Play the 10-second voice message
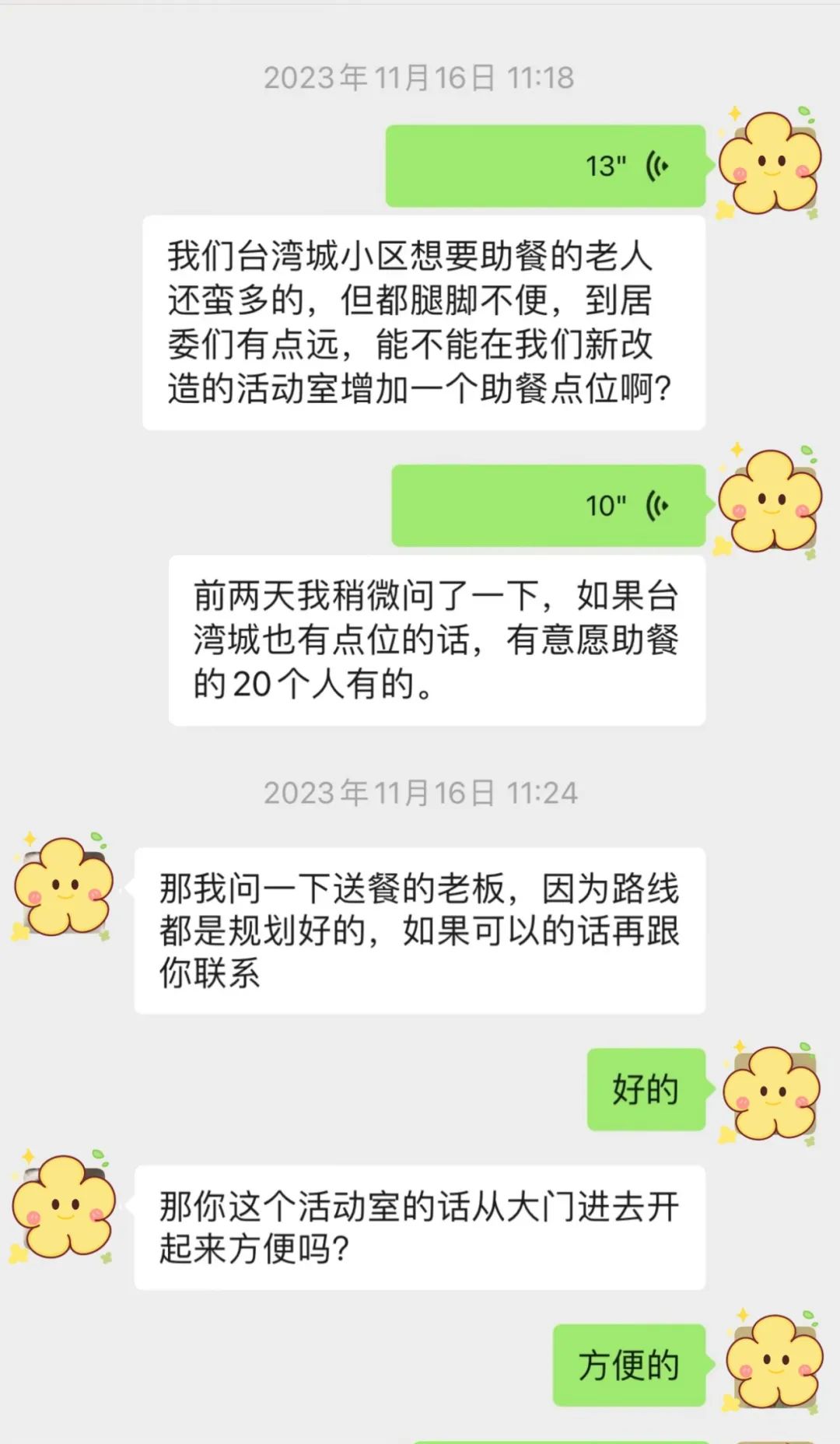This screenshot has width=840, height=1444. pyautogui.click(x=548, y=506)
